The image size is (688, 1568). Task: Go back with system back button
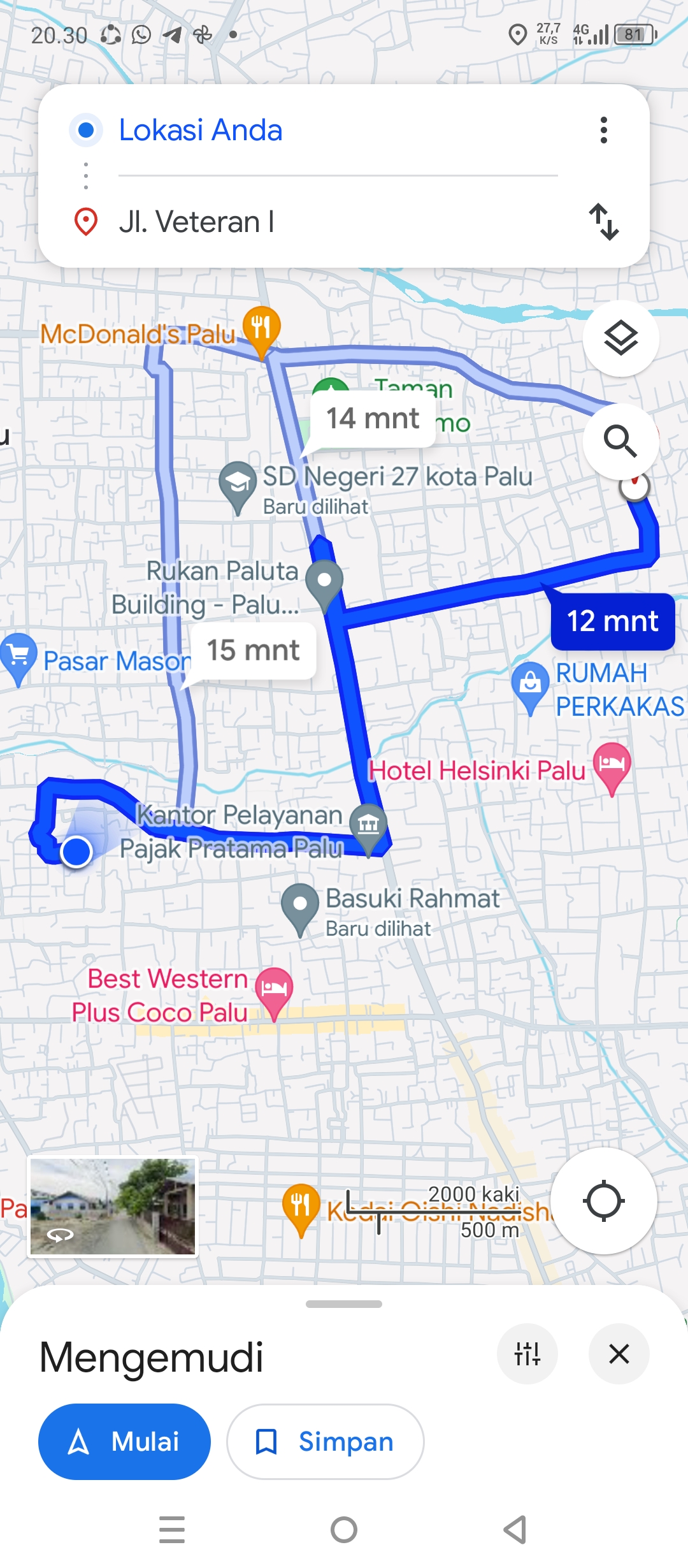[x=516, y=1530]
